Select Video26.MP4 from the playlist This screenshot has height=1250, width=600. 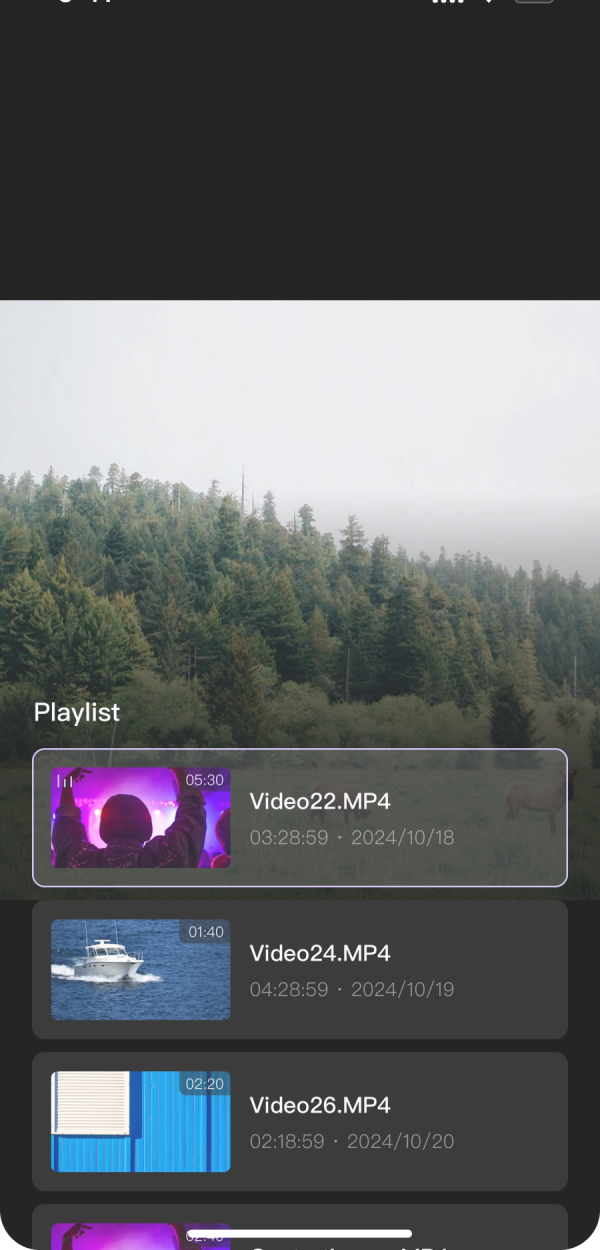click(x=300, y=1121)
